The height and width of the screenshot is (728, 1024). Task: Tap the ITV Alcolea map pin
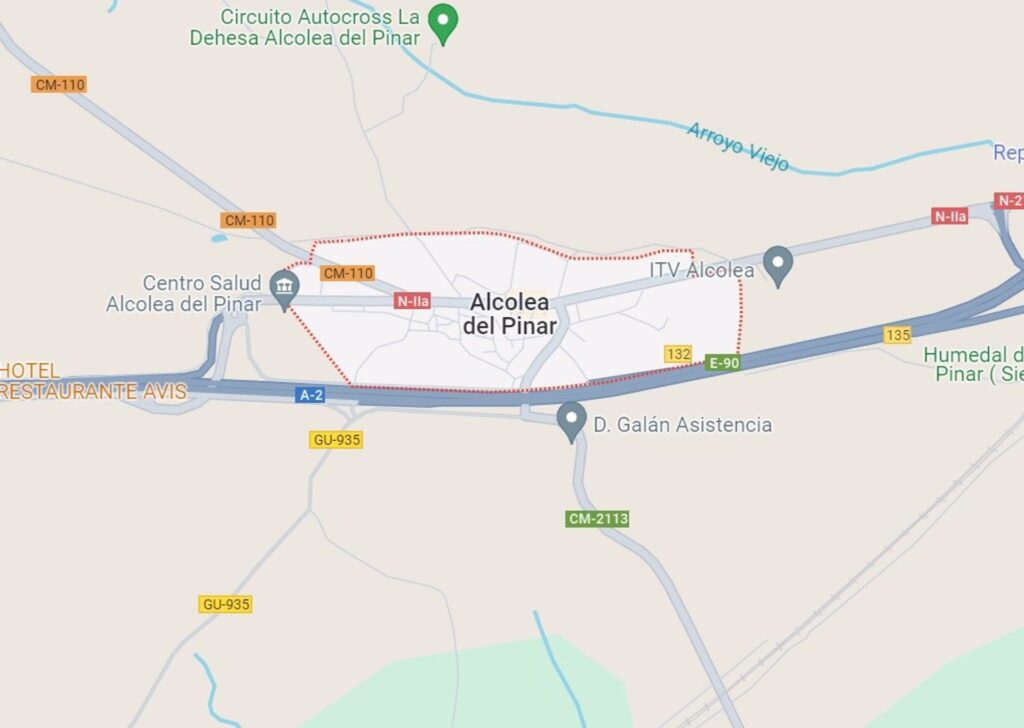click(x=777, y=264)
